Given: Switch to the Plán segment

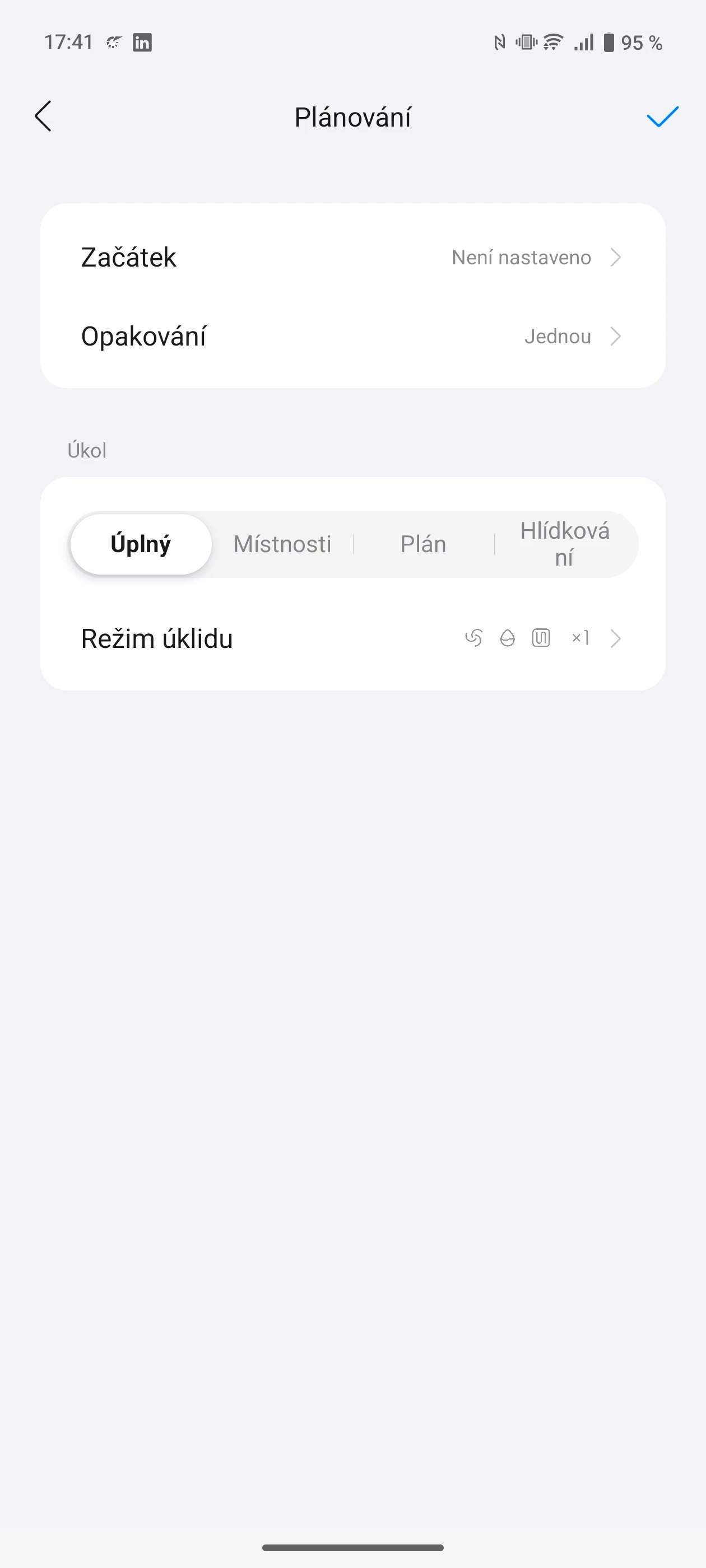Looking at the screenshot, I should (424, 544).
